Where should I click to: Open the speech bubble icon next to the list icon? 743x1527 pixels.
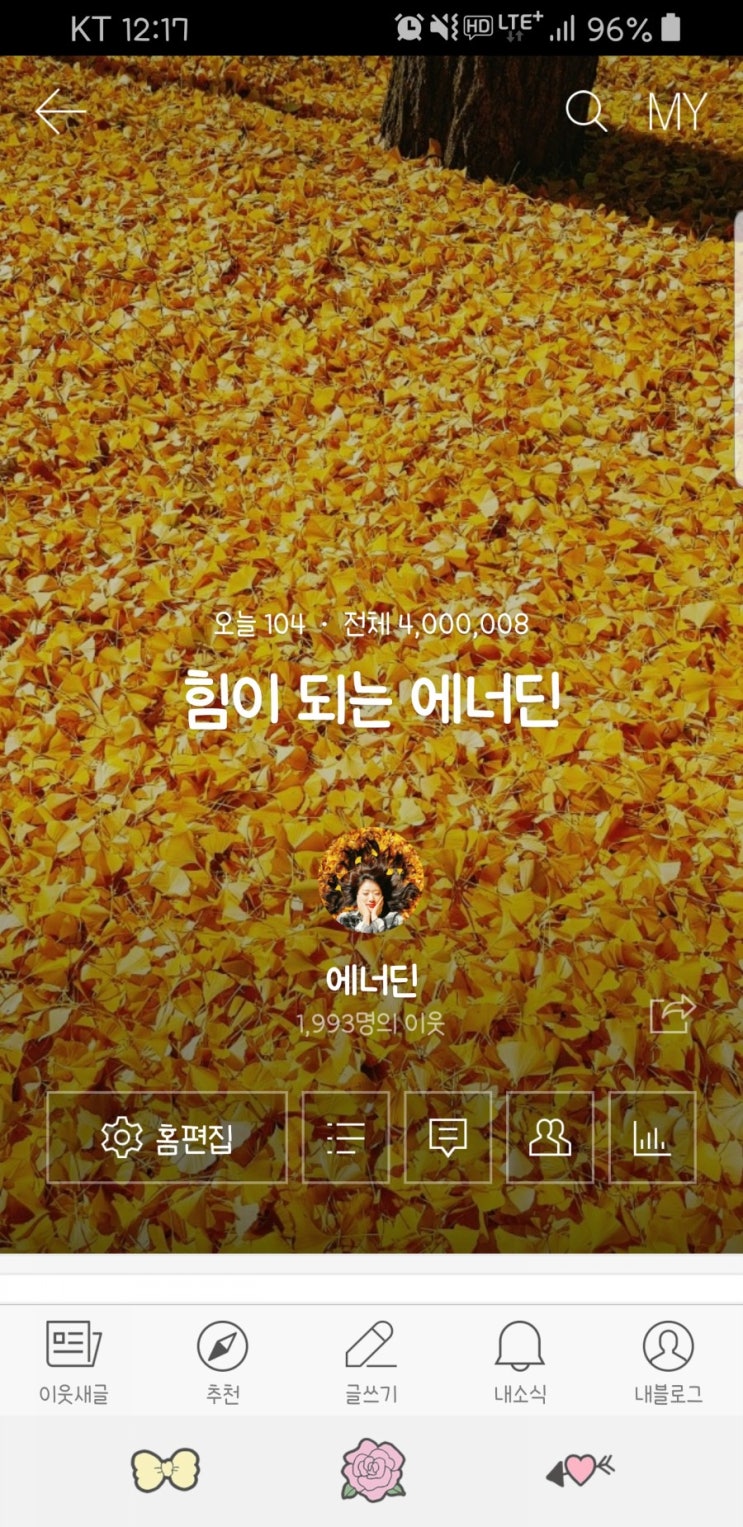[x=448, y=1138]
